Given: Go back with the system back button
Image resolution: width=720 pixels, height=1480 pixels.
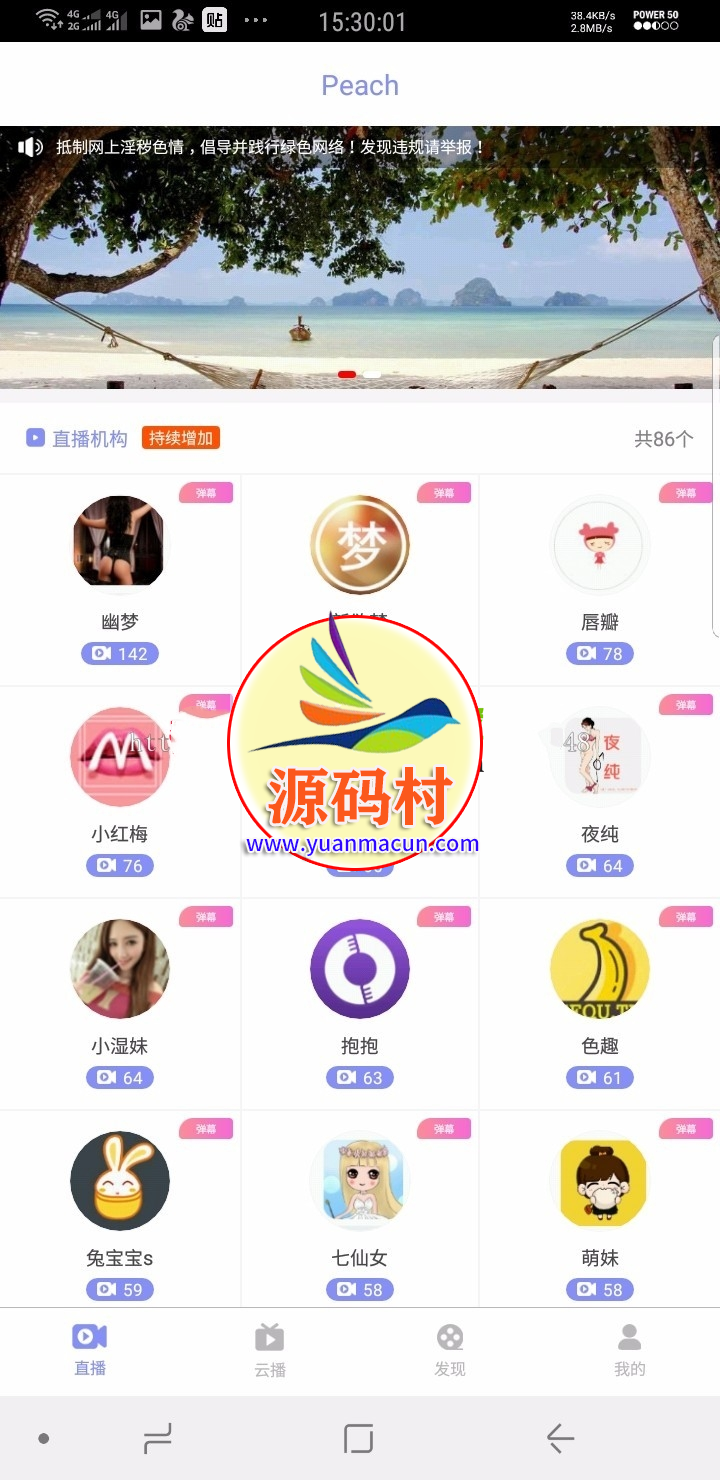Looking at the screenshot, I should 560,1439.
